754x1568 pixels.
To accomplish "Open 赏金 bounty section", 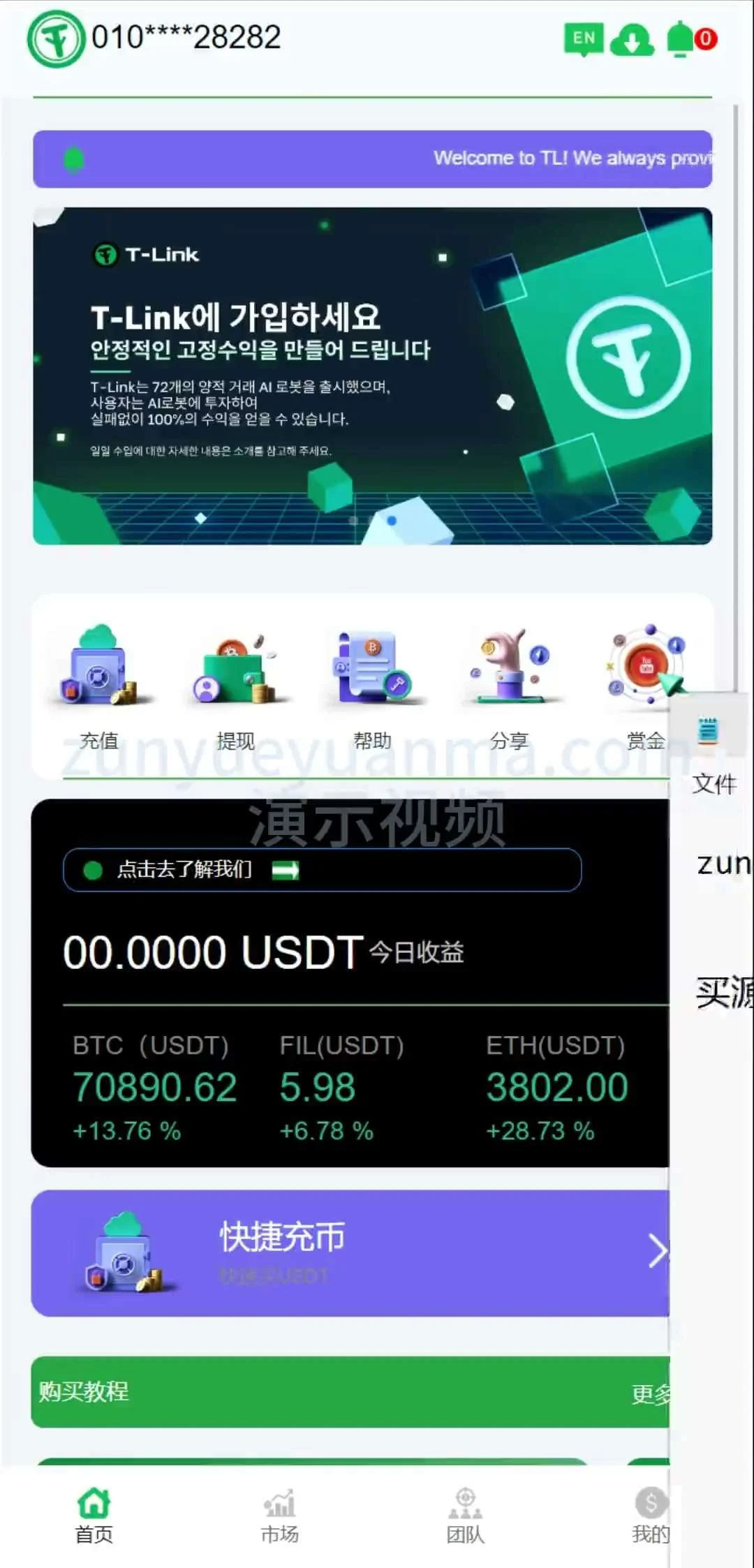I will pyautogui.click(x=646, y=687).
